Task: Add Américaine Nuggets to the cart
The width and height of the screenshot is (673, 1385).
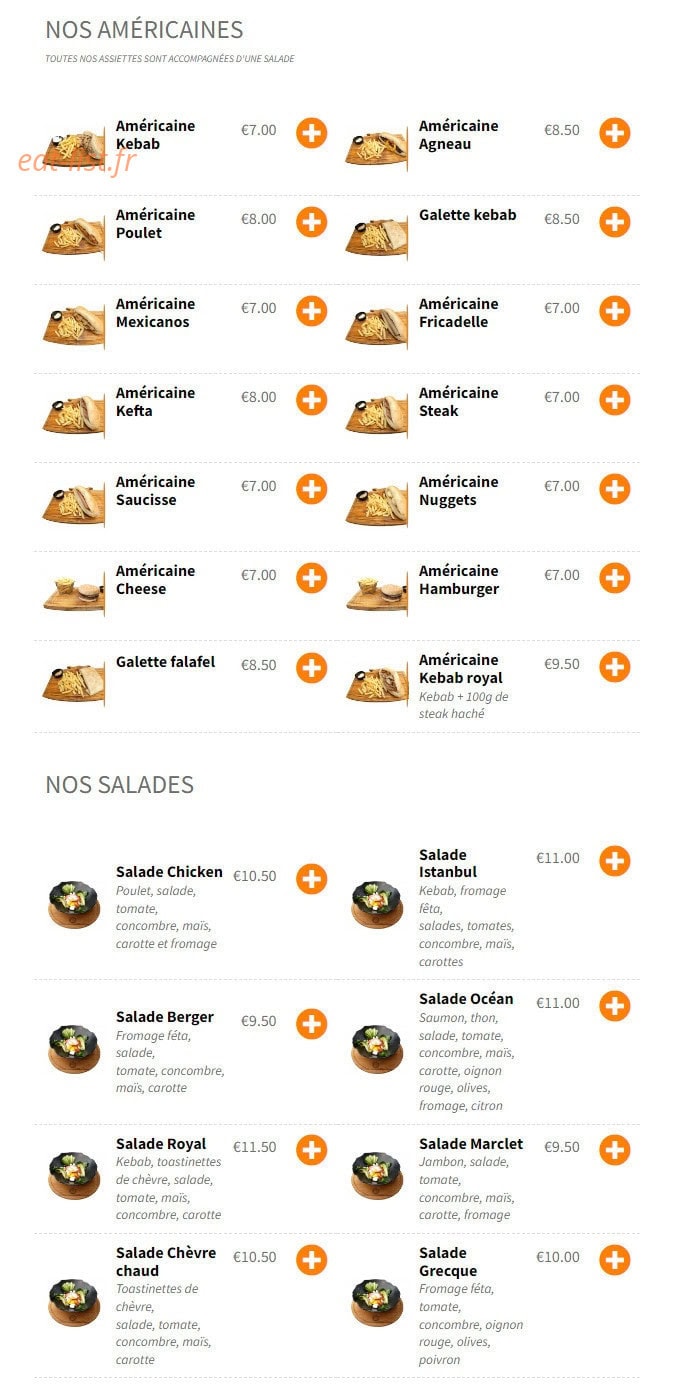Action: [x=614, y=488]
